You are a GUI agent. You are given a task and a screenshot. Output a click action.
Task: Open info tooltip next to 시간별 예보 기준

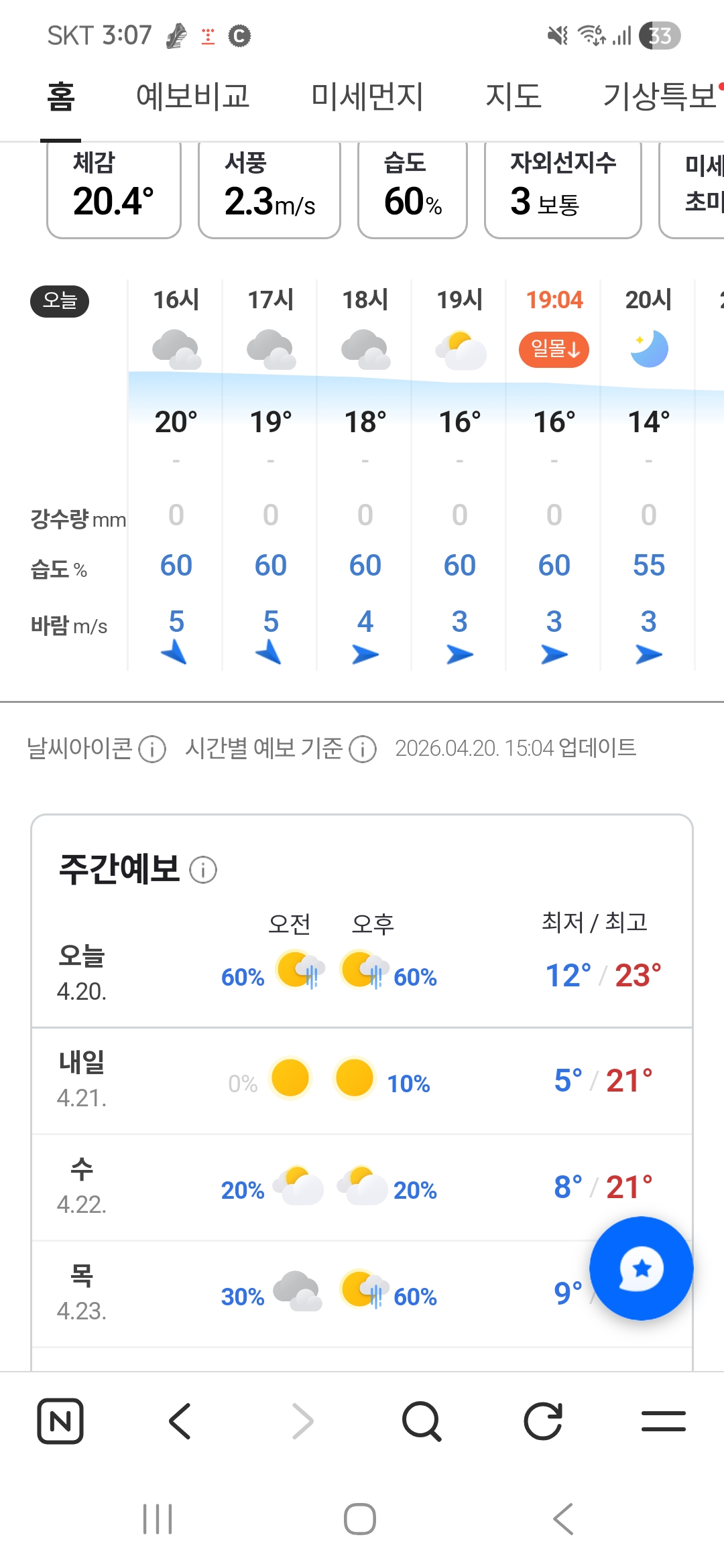(x=363, y=750)
